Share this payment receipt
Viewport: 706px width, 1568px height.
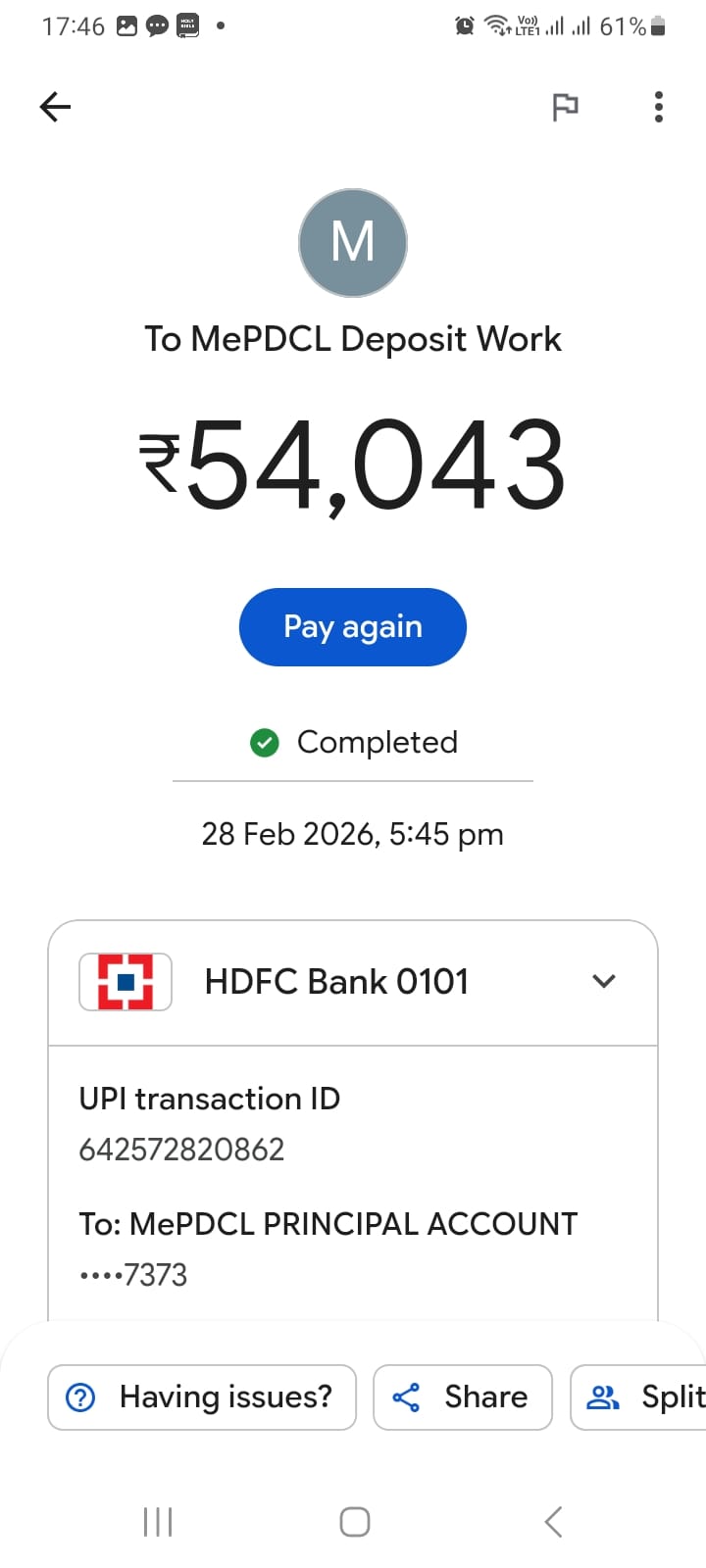point(462,1396)
